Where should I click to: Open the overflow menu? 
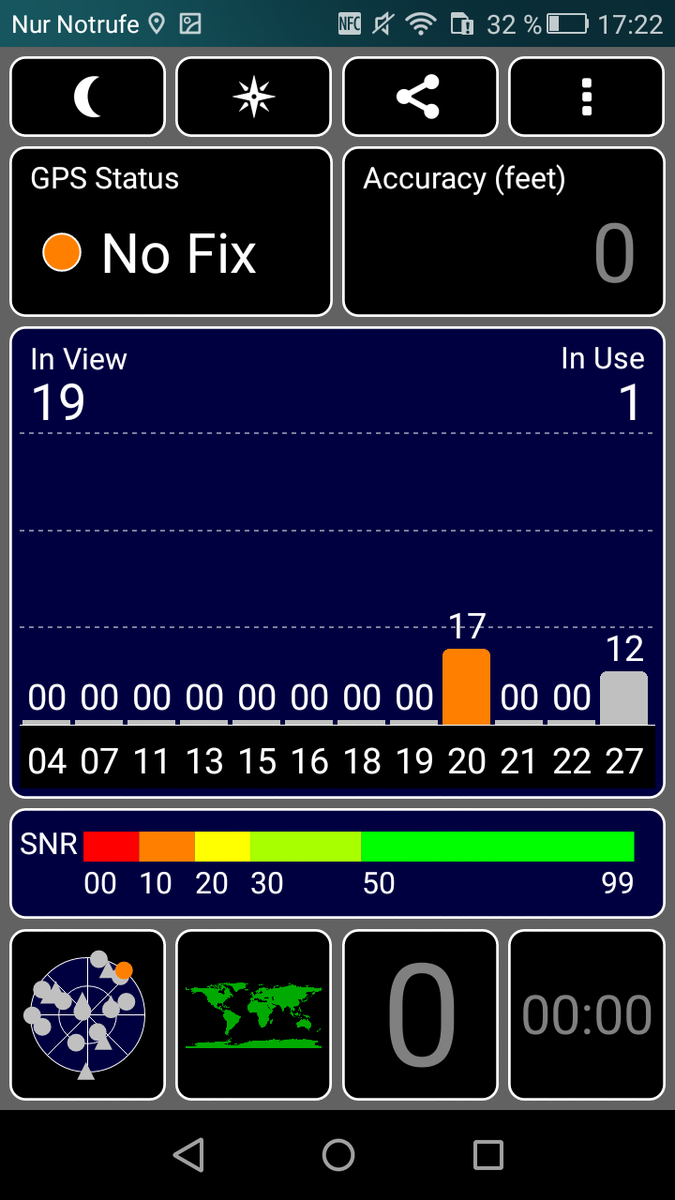pos(586,97)
